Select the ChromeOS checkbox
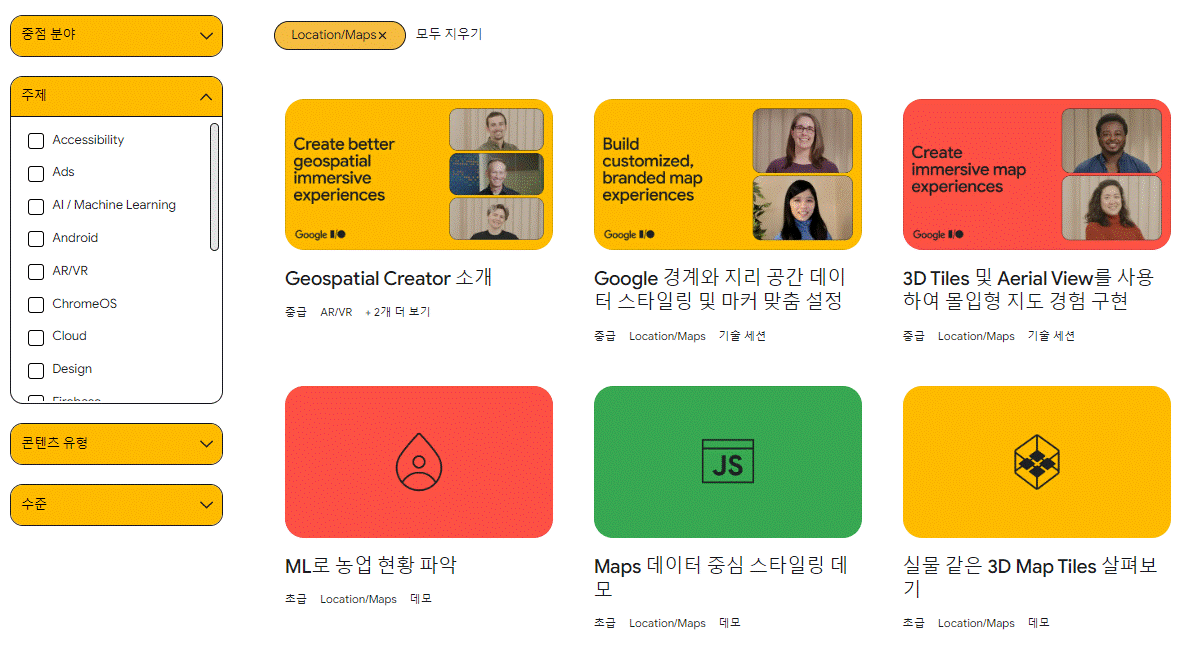The width and height of the screenshot is (1192, 651). point(36,305)
